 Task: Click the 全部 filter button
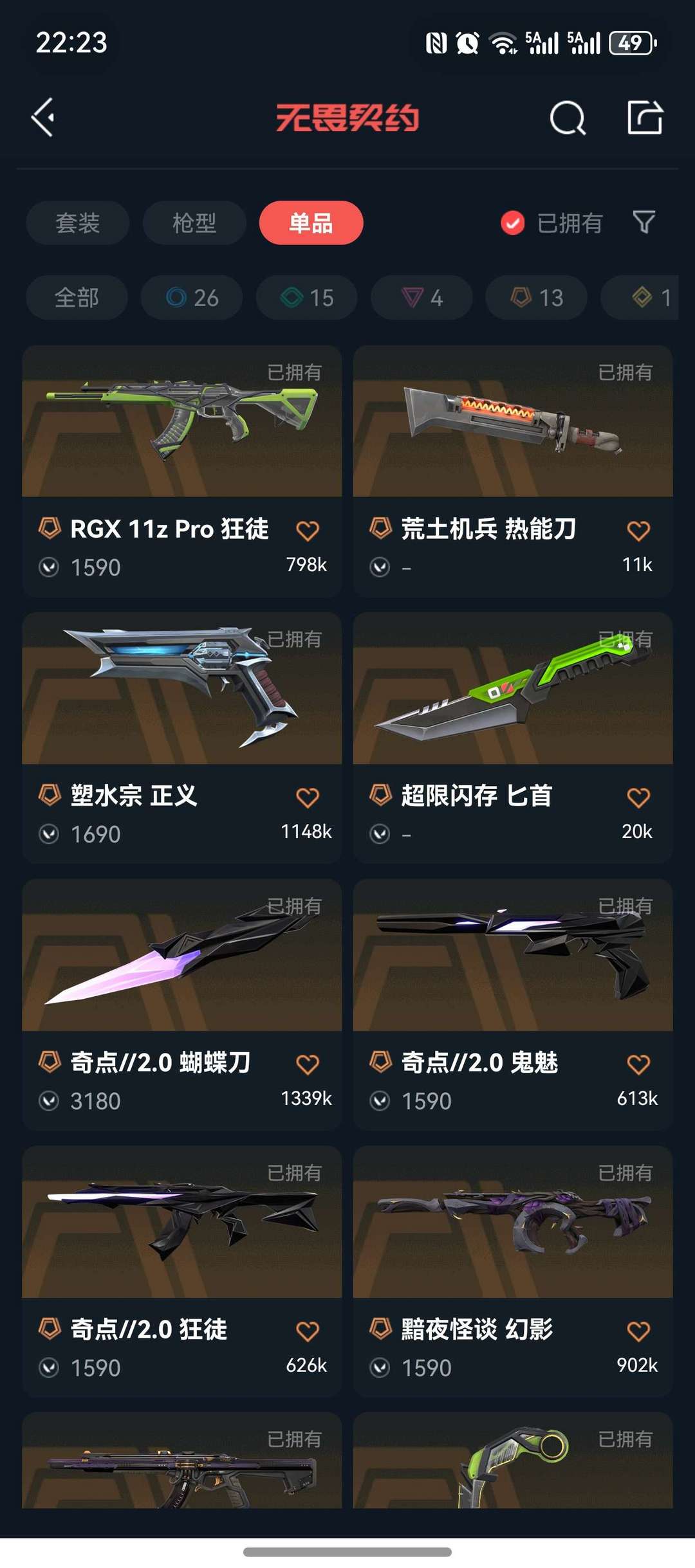point(77,297)
